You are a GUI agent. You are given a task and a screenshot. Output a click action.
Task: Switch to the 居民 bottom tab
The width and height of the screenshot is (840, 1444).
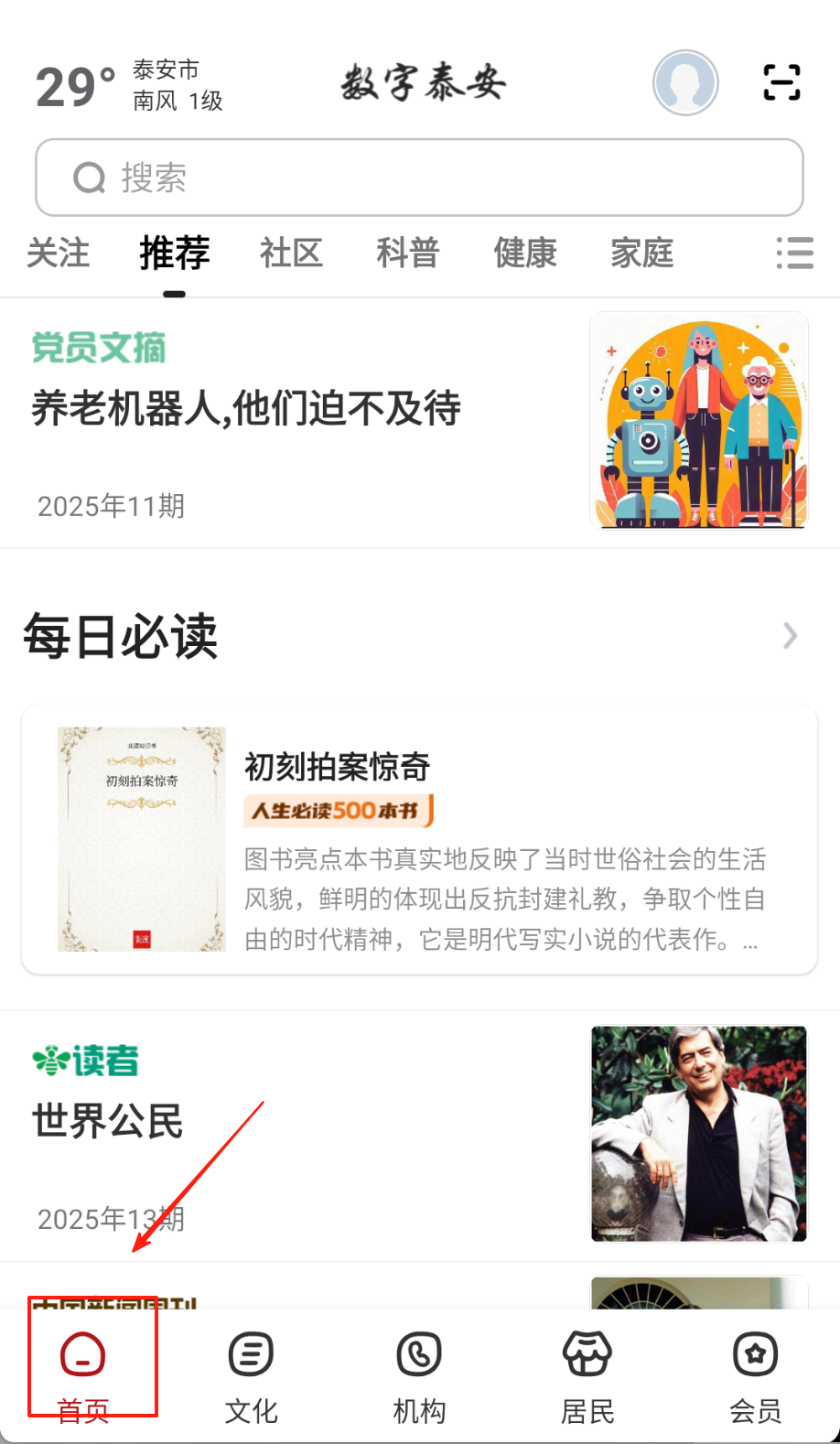coord(587,1373)
